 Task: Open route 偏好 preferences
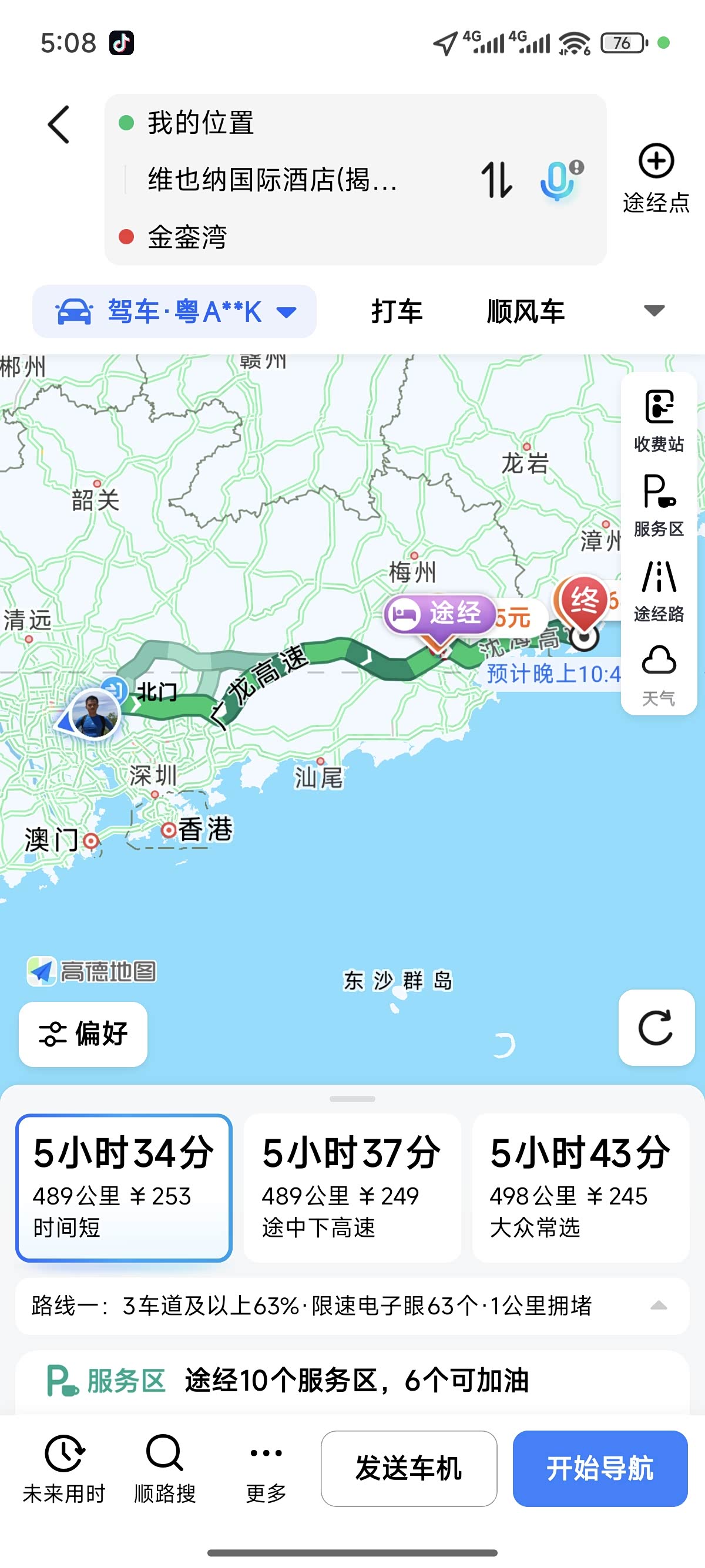click(x=83, y=1034)
